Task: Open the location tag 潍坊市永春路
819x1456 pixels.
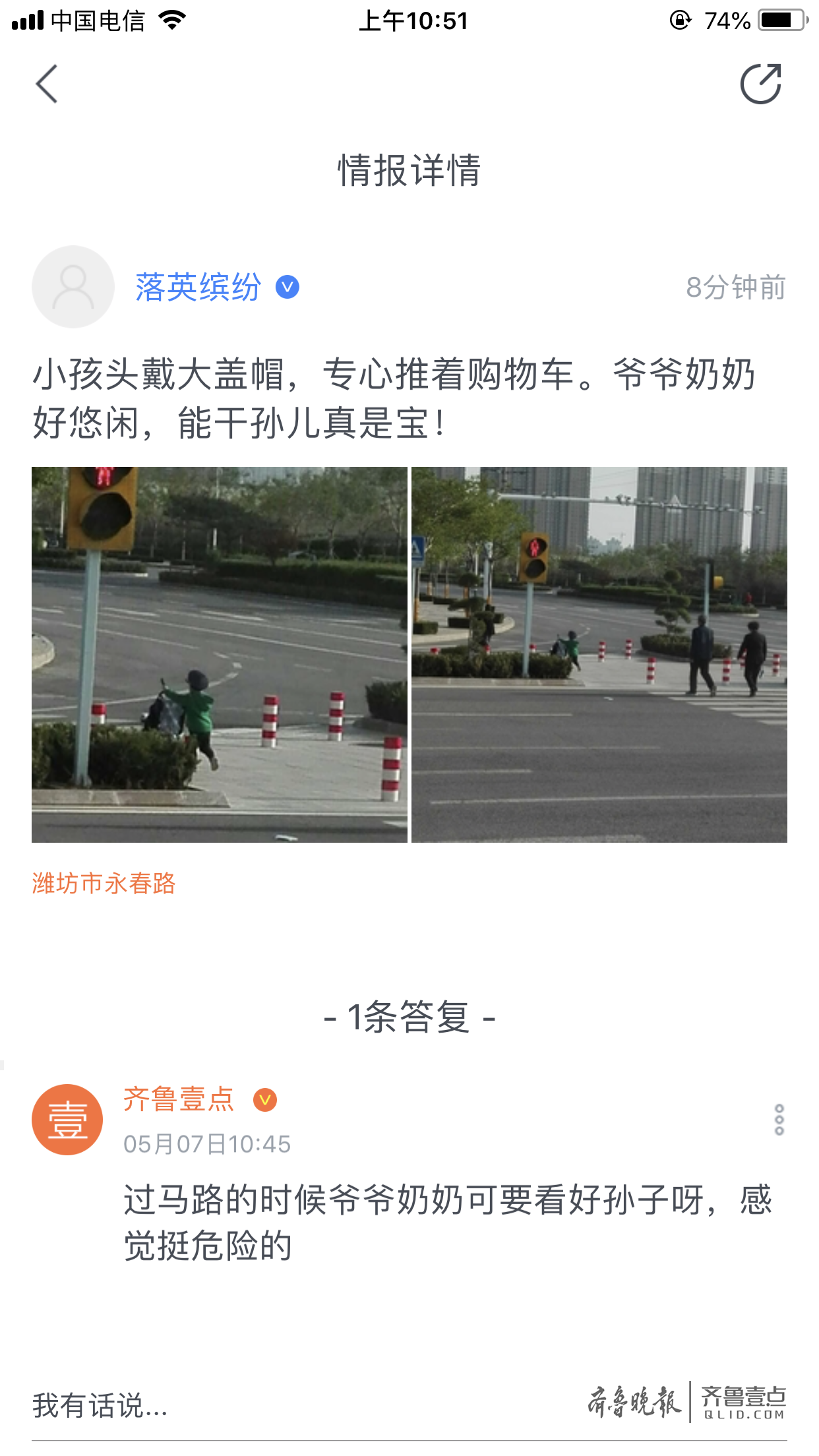Action: (104, 883)
